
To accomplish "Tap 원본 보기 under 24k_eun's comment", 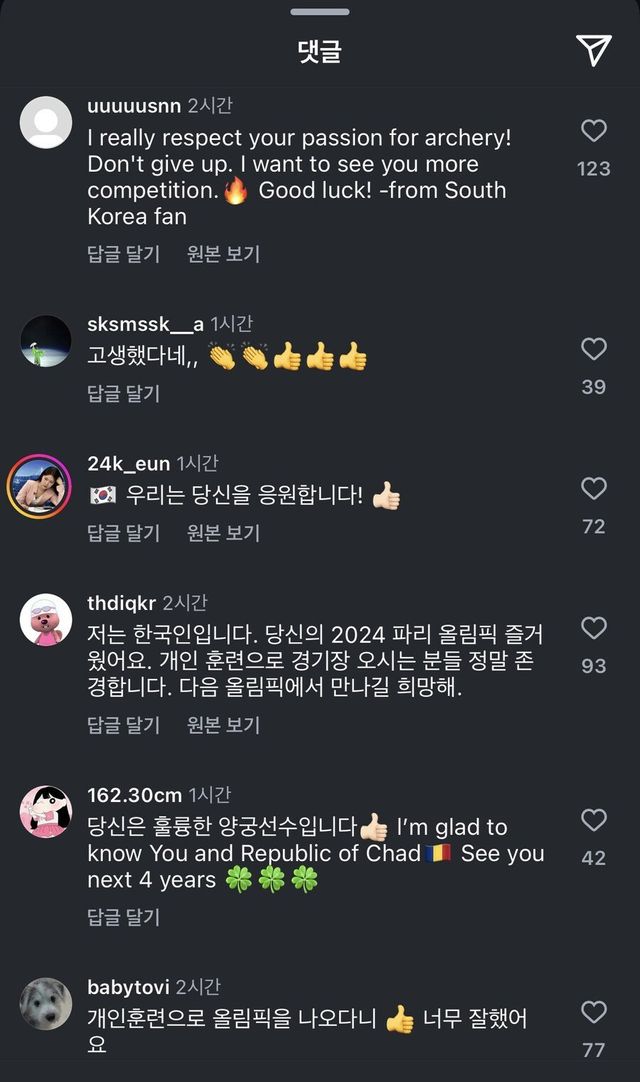I will [223, 533].
